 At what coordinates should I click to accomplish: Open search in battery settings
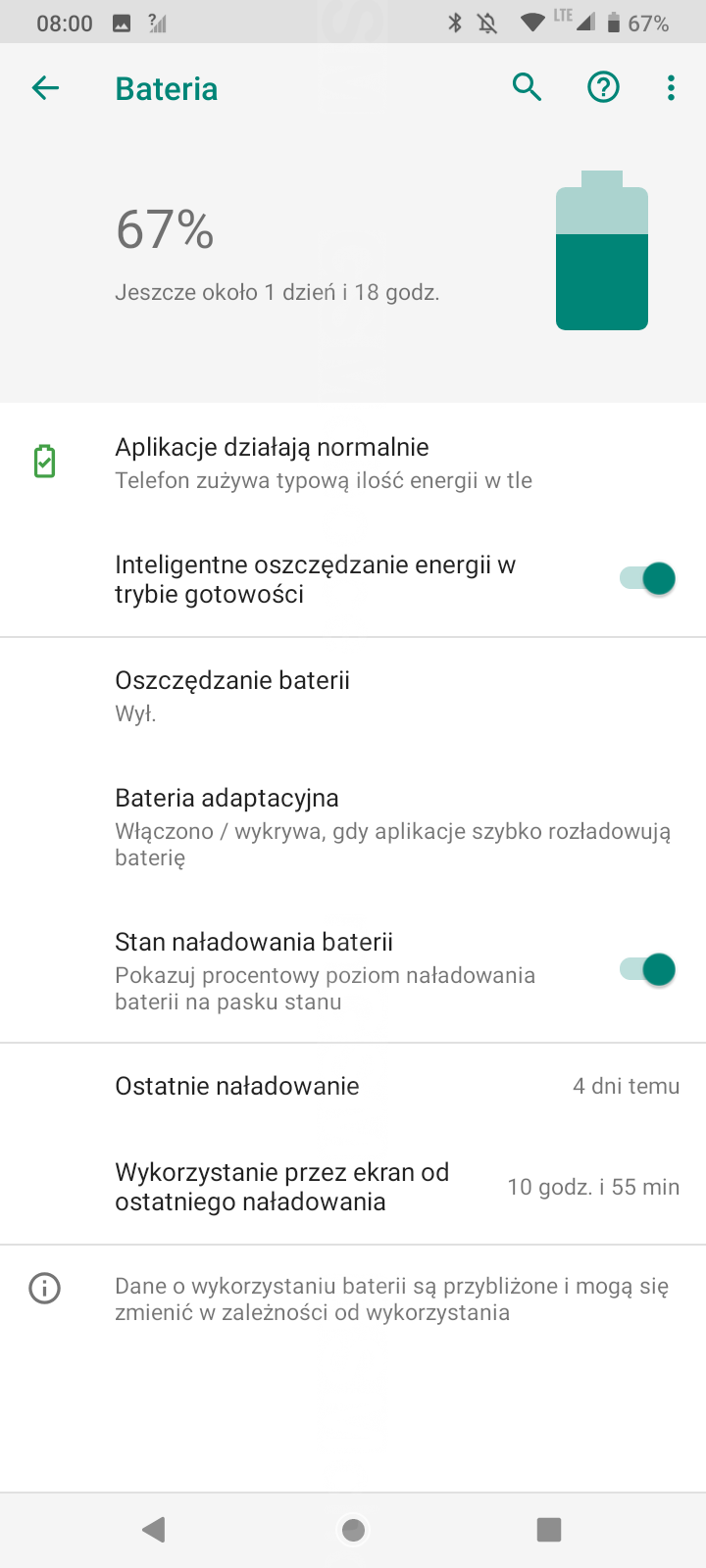tap(527, 88)
